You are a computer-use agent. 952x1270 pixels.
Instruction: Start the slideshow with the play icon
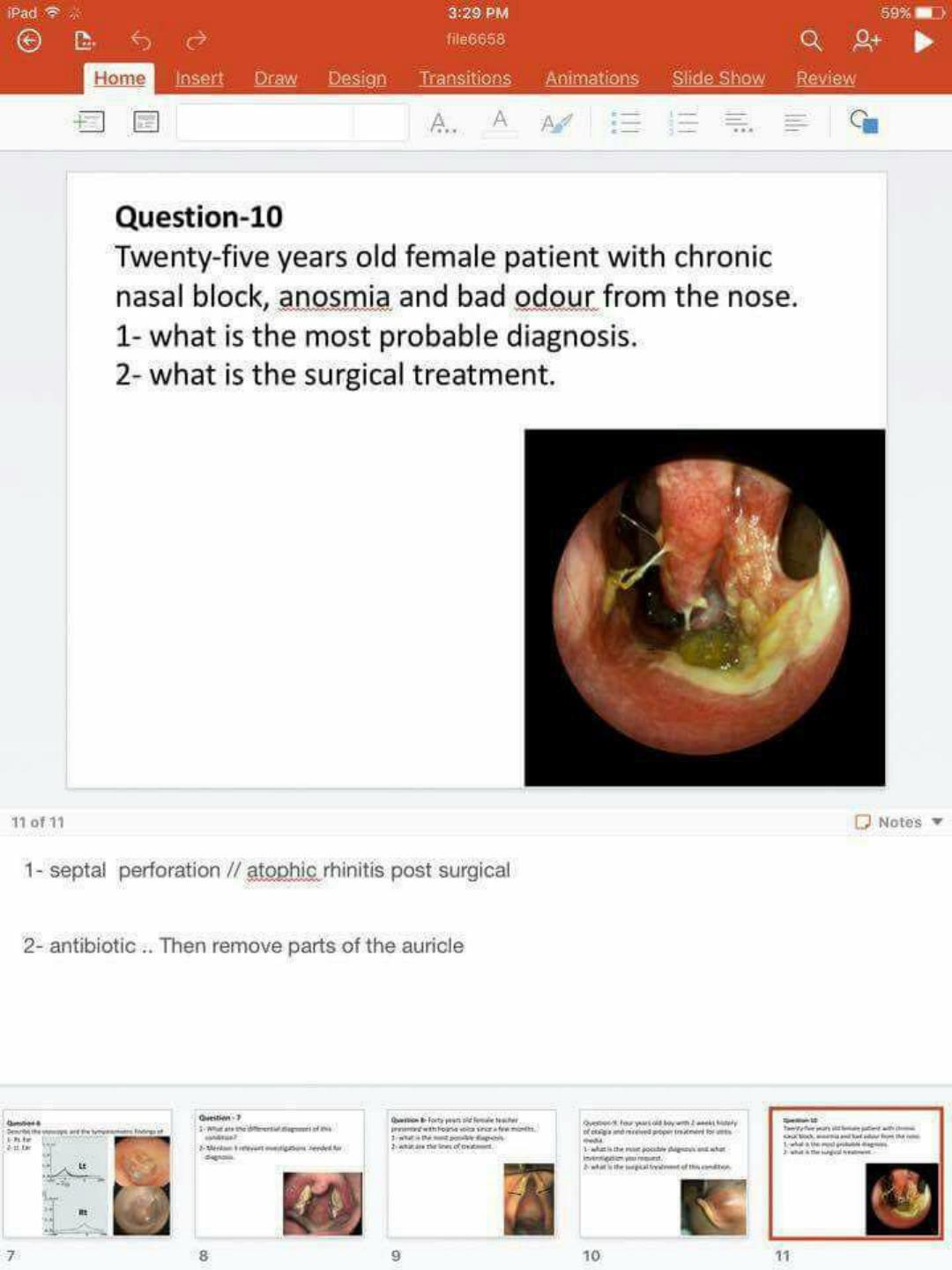pyautogui.click(x=923, y=41)
